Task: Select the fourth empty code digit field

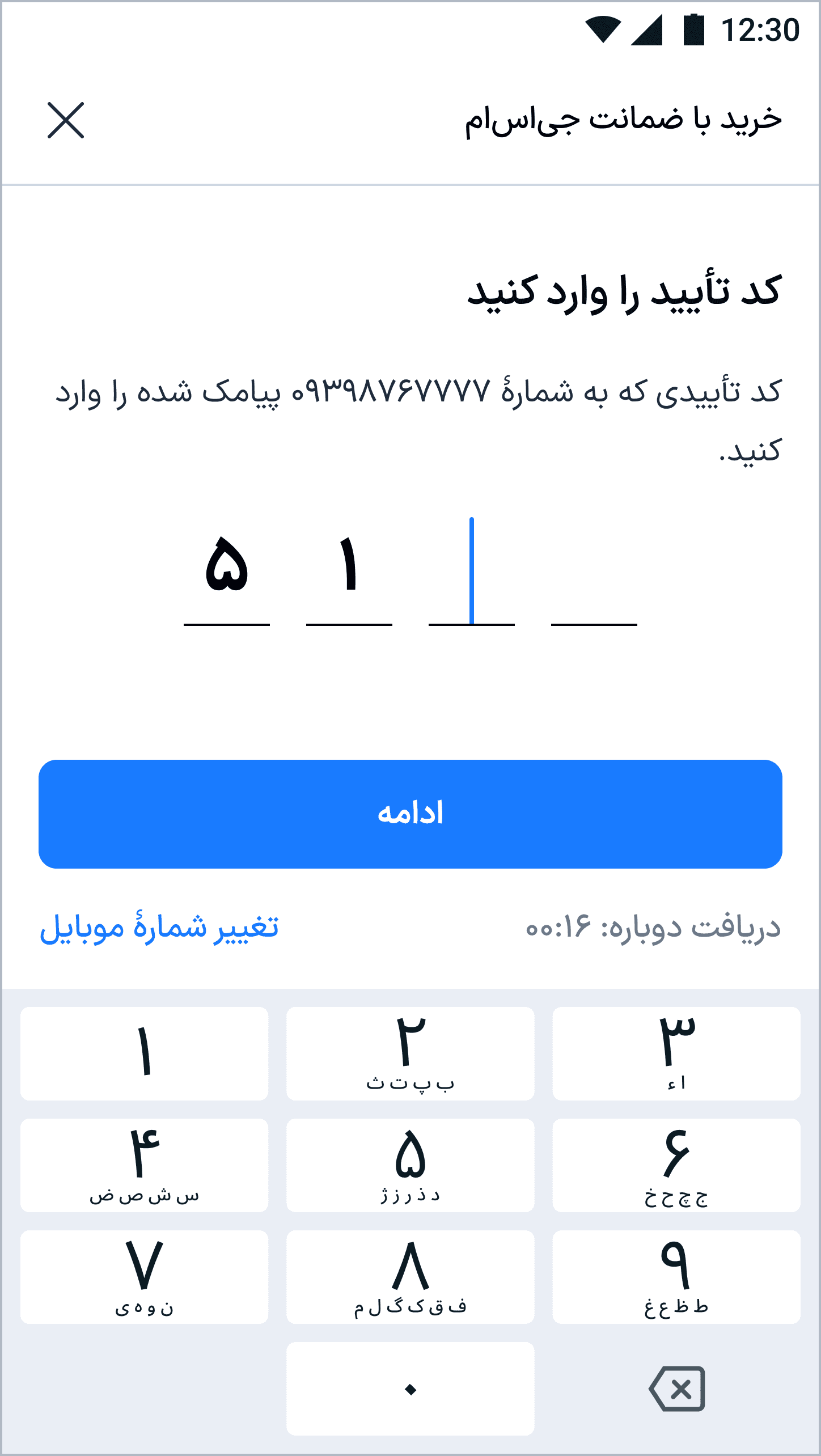Action: point(594,572)
